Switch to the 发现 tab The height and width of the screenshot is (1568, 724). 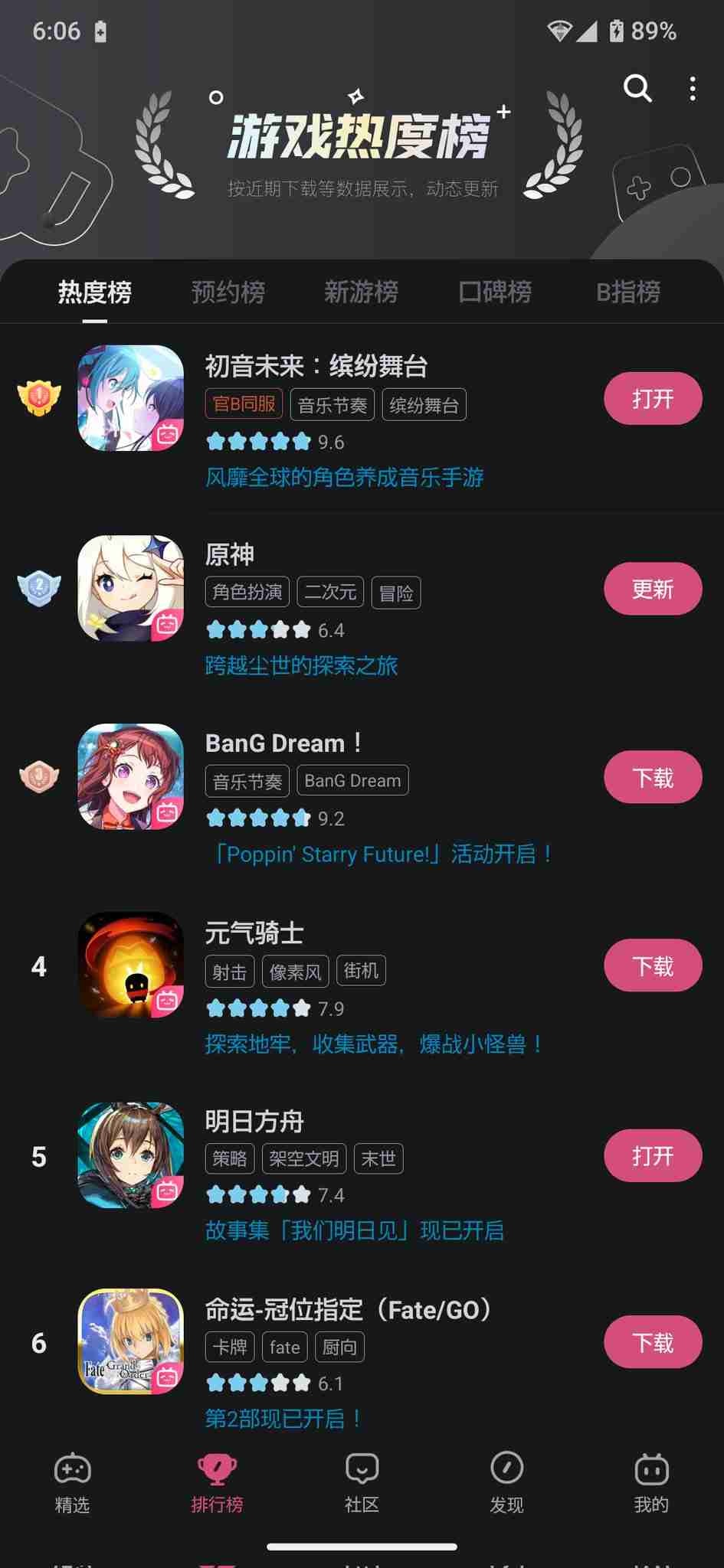pyautogui.click(x=506, y=1483)
